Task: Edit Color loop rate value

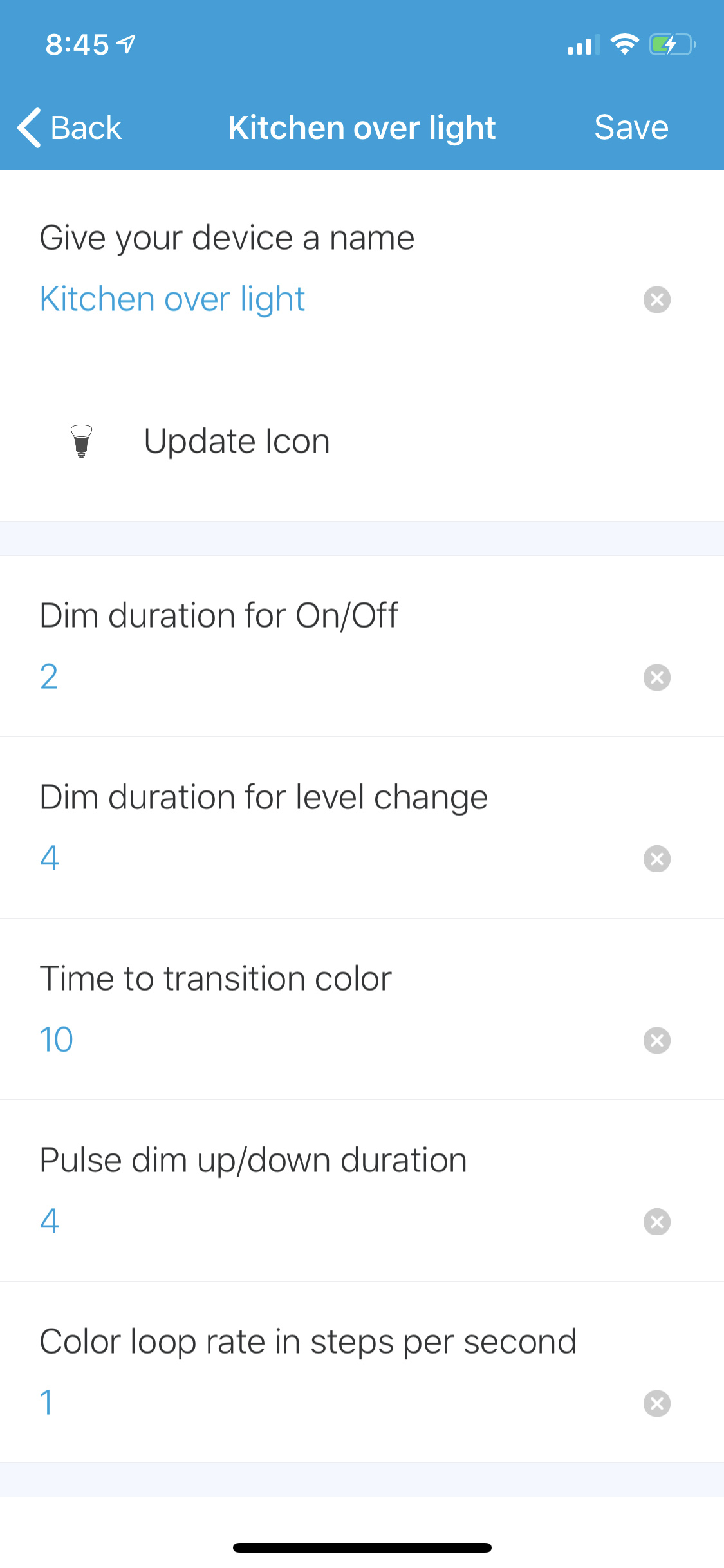Action: [x=335, y=1403]
